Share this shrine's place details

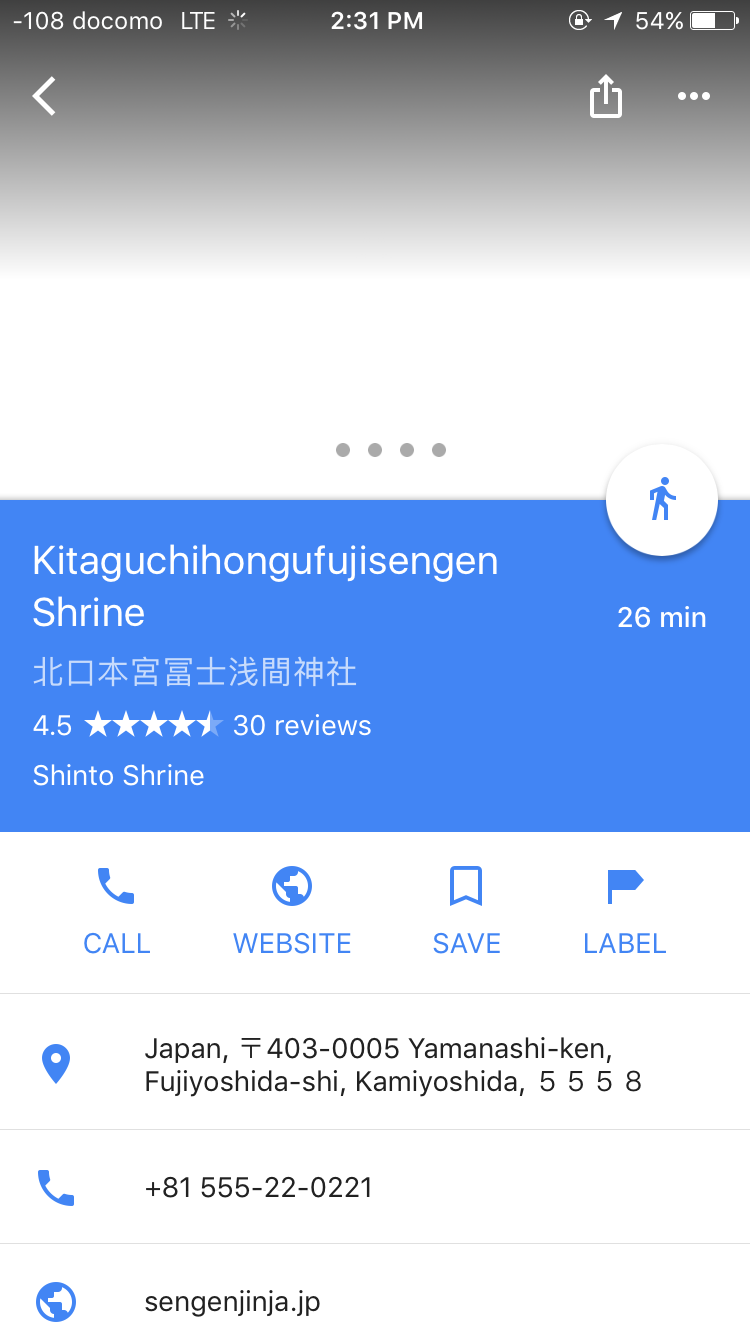[605, 98]
